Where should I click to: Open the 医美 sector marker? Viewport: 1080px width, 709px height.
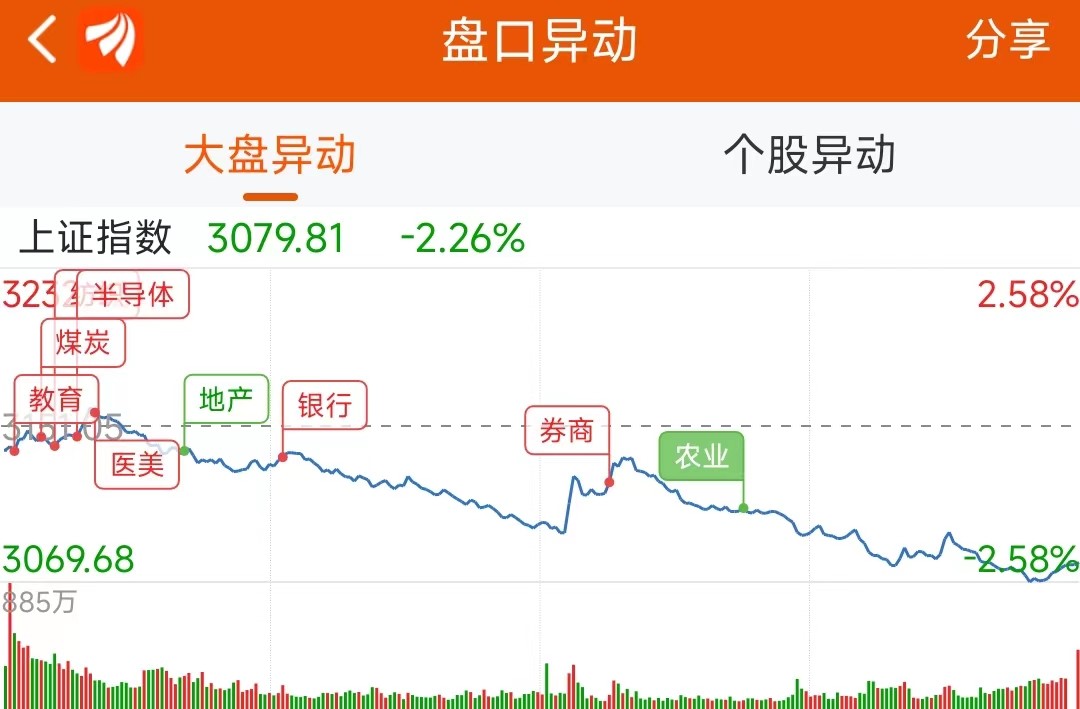(137, 465)
